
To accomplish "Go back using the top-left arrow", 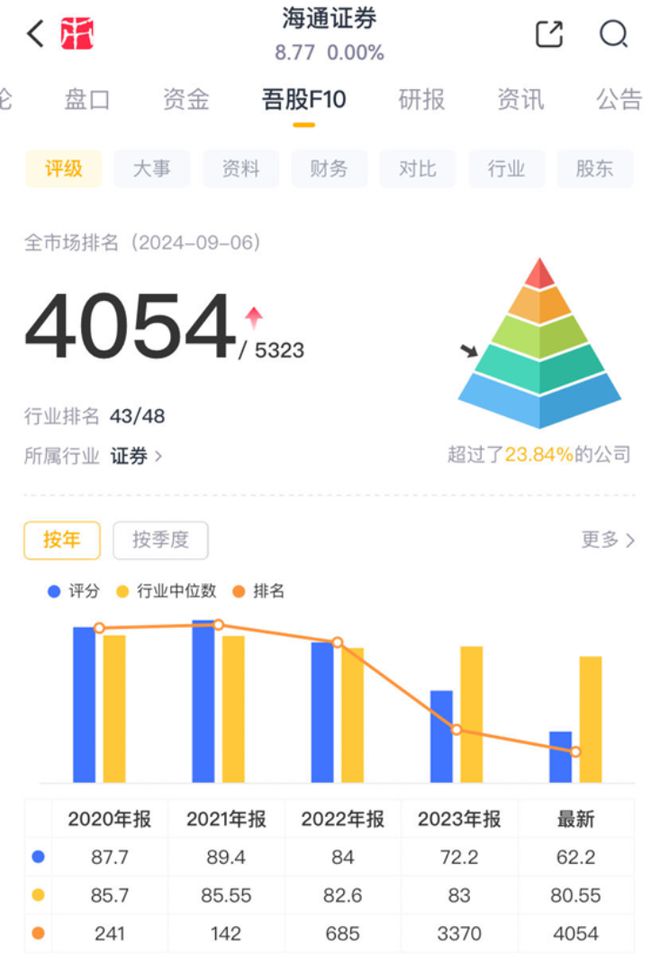I will click(36, 34).
